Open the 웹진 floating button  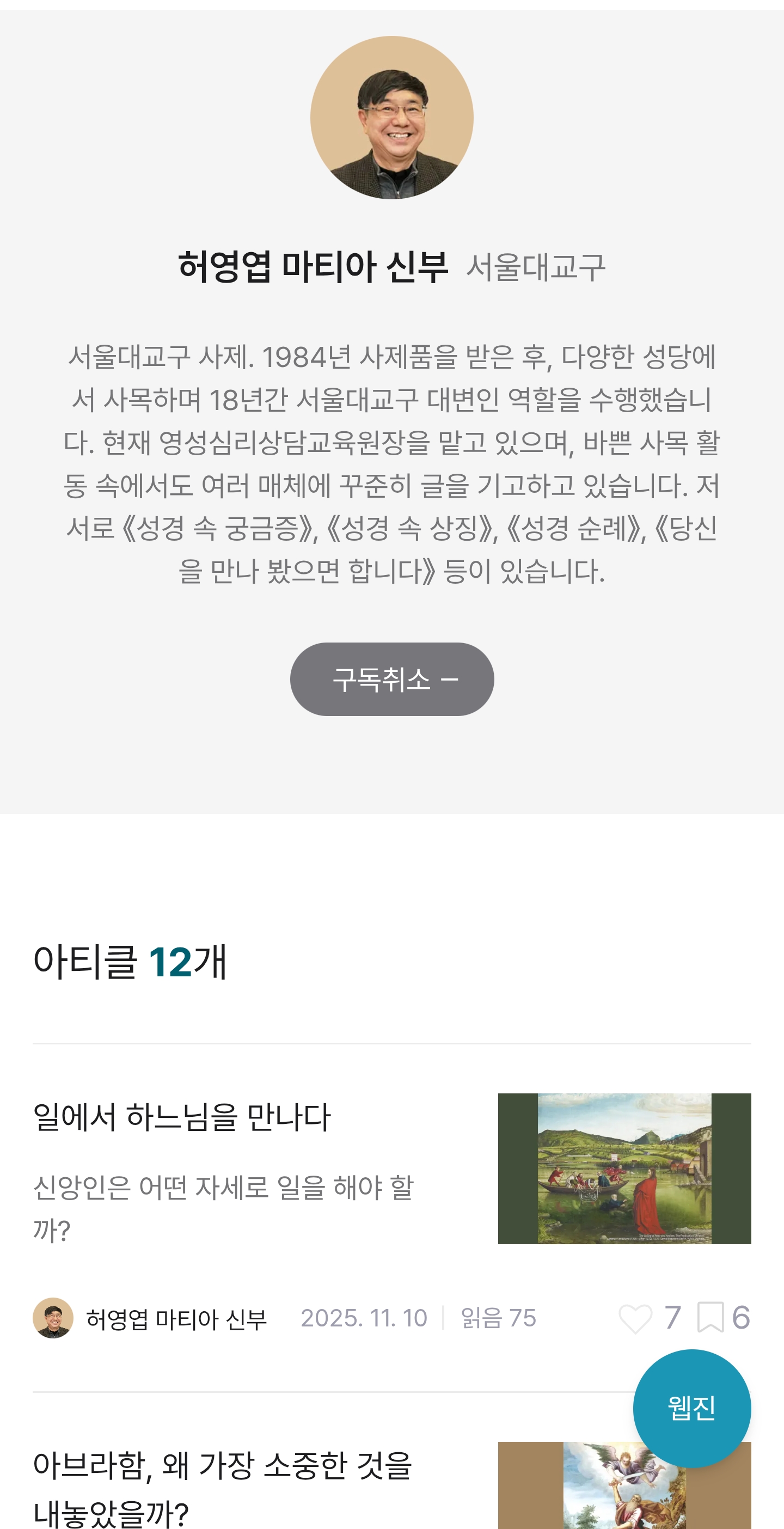[691, 1408]
